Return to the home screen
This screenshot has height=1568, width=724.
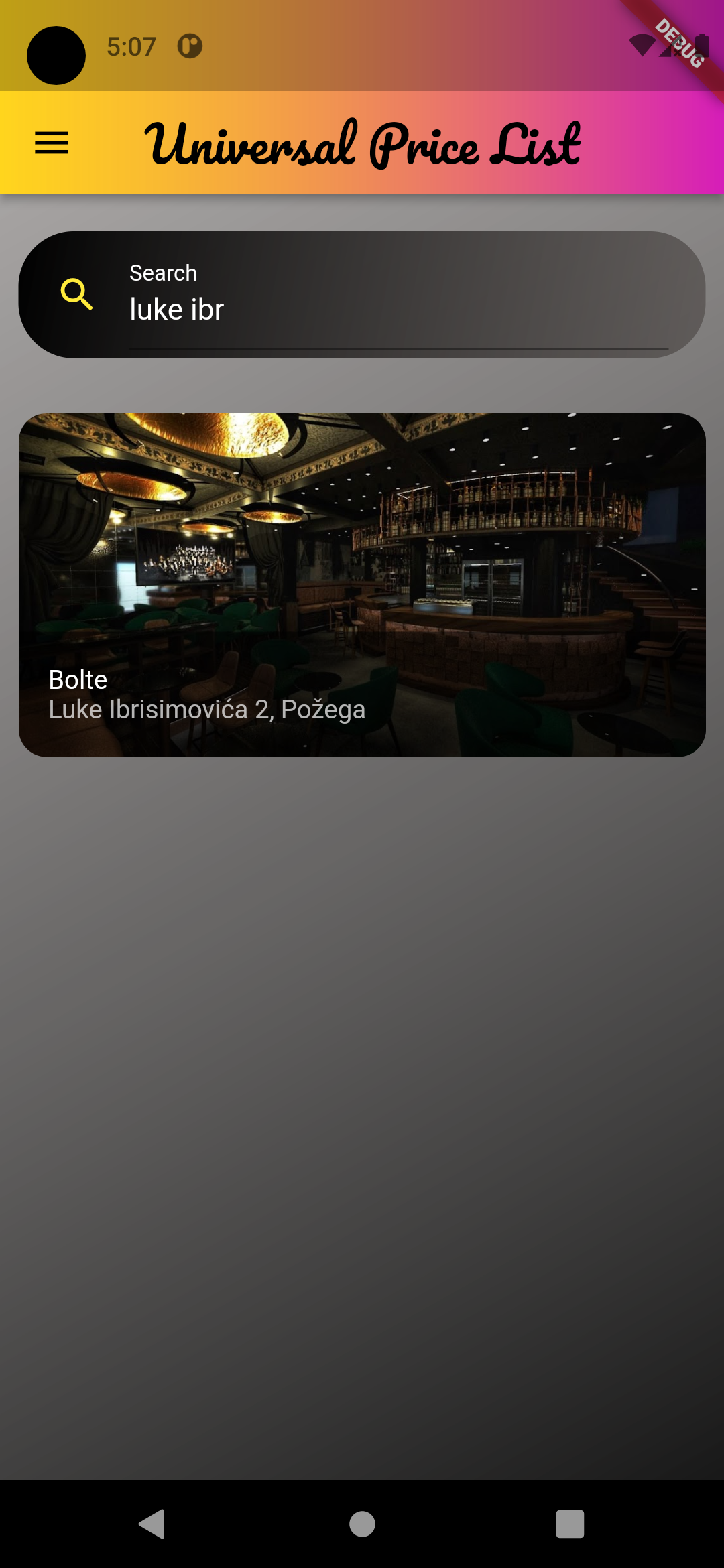(362, 1524)
